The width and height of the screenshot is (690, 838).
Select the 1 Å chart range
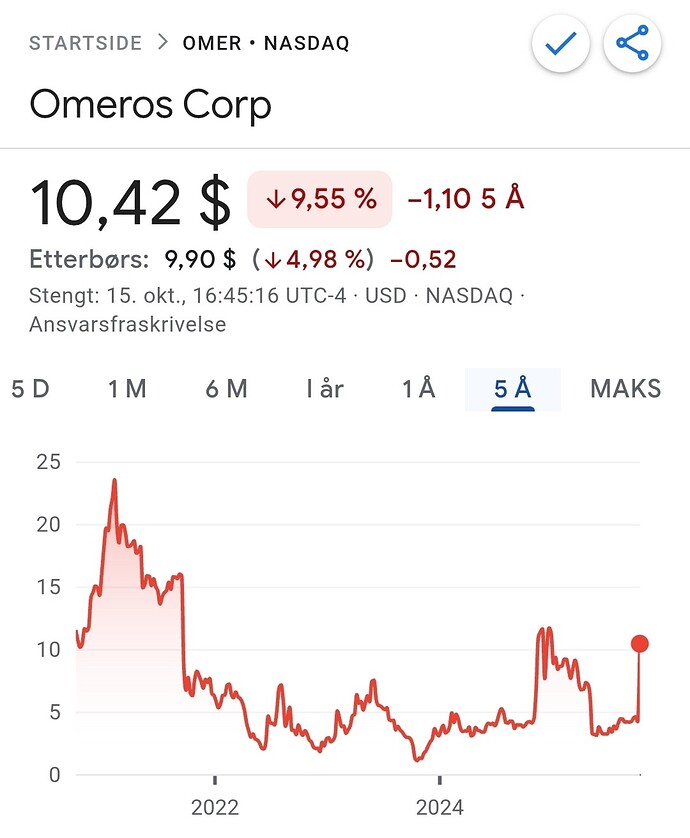tap(418, 389)
